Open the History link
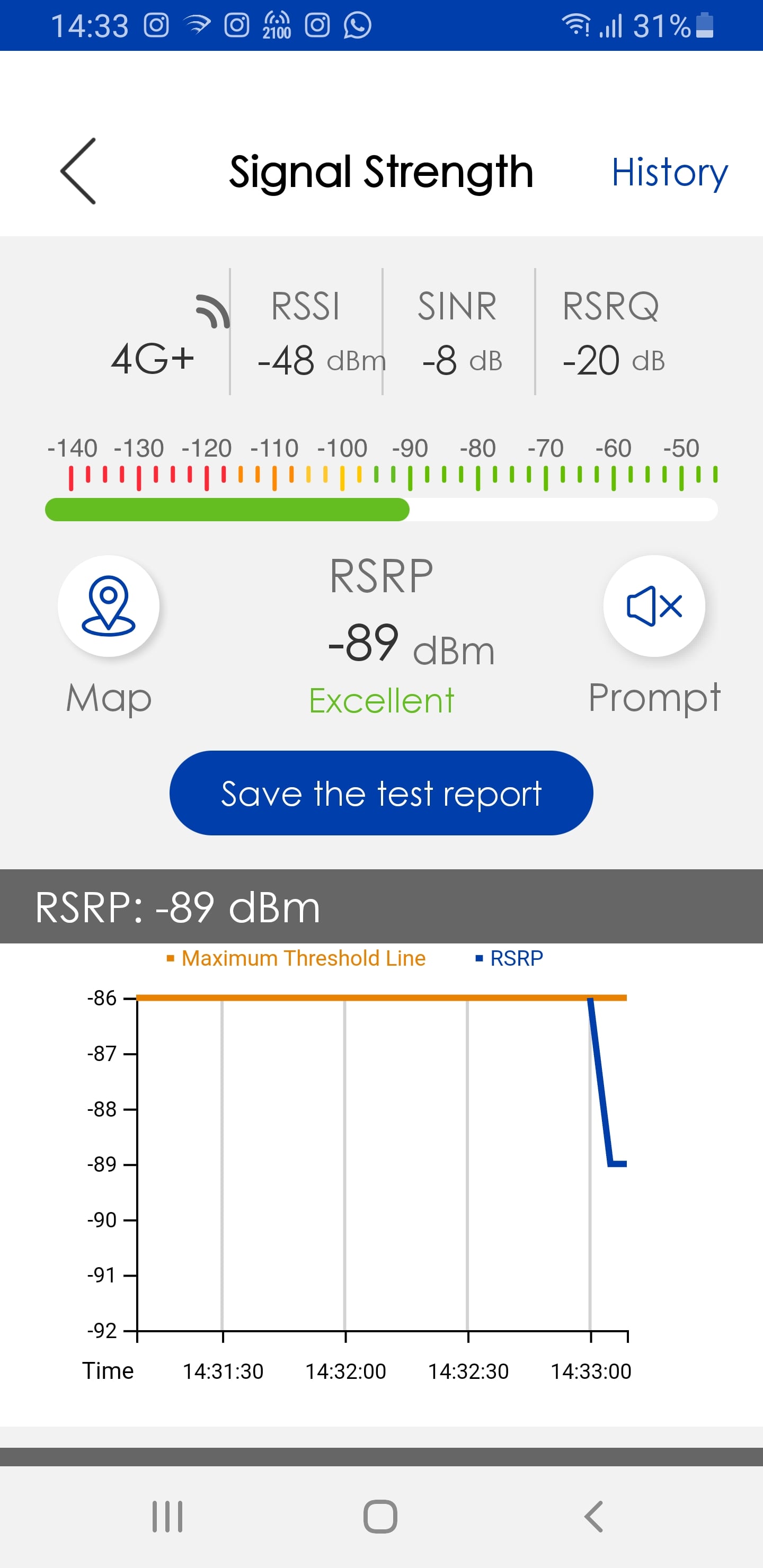 click(669, 173)
